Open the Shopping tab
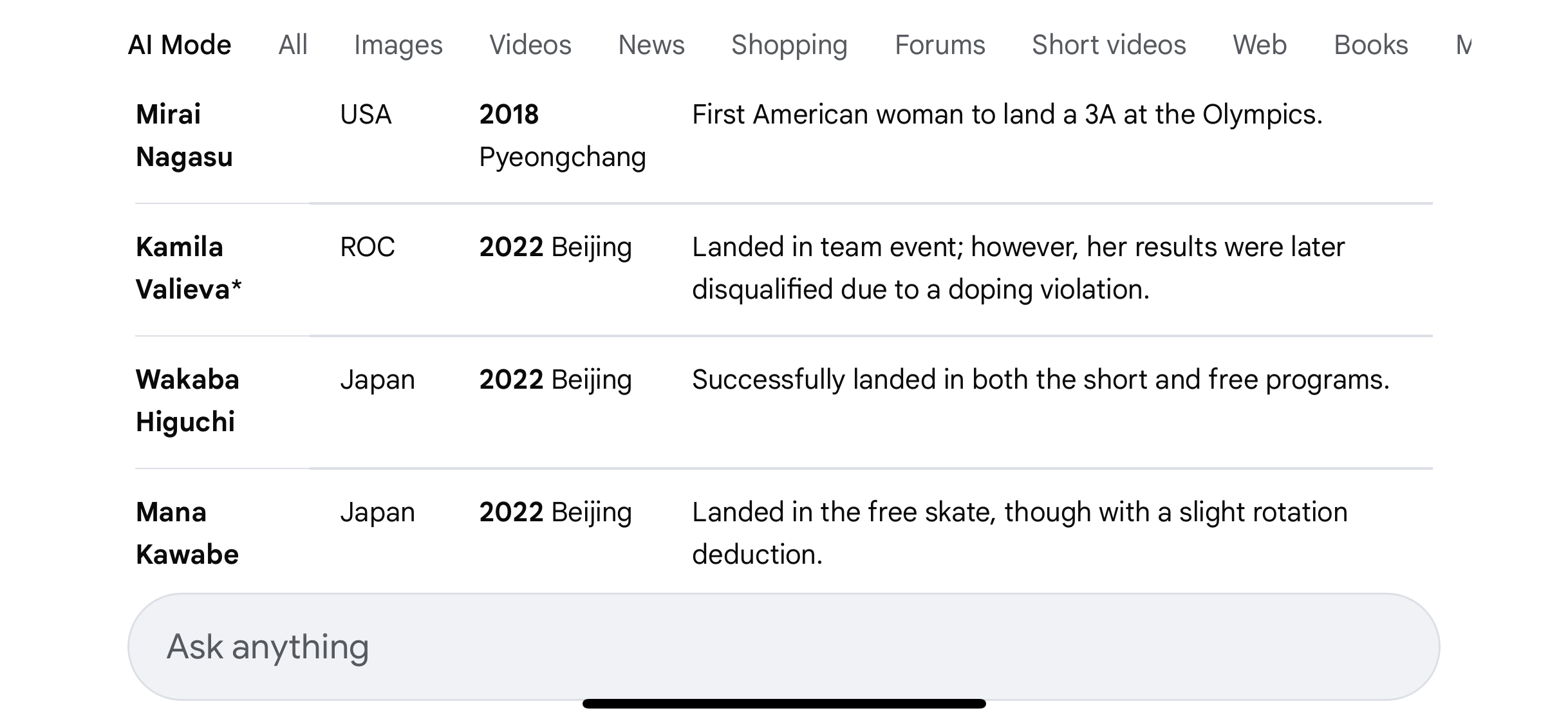 790,45
